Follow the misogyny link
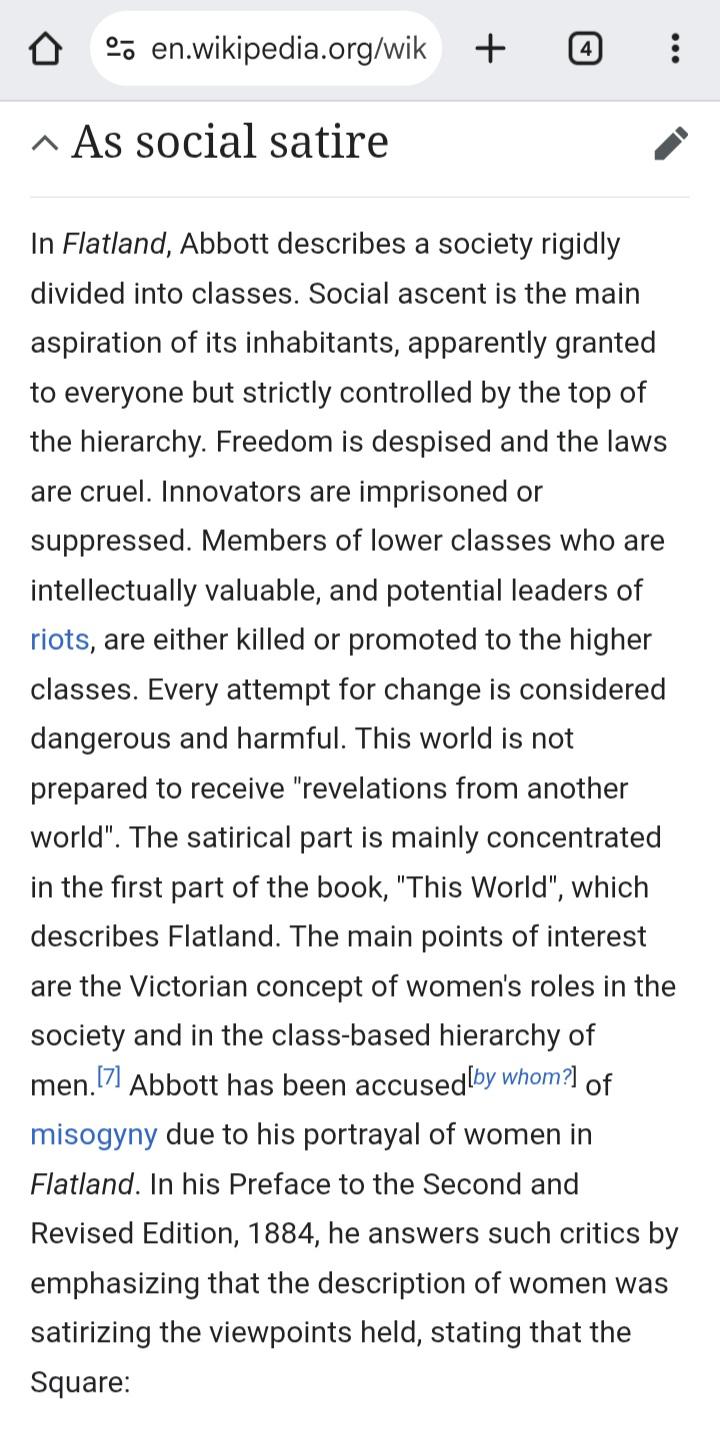Viewport: 720px width, 1444px height. coord(94,1135)
